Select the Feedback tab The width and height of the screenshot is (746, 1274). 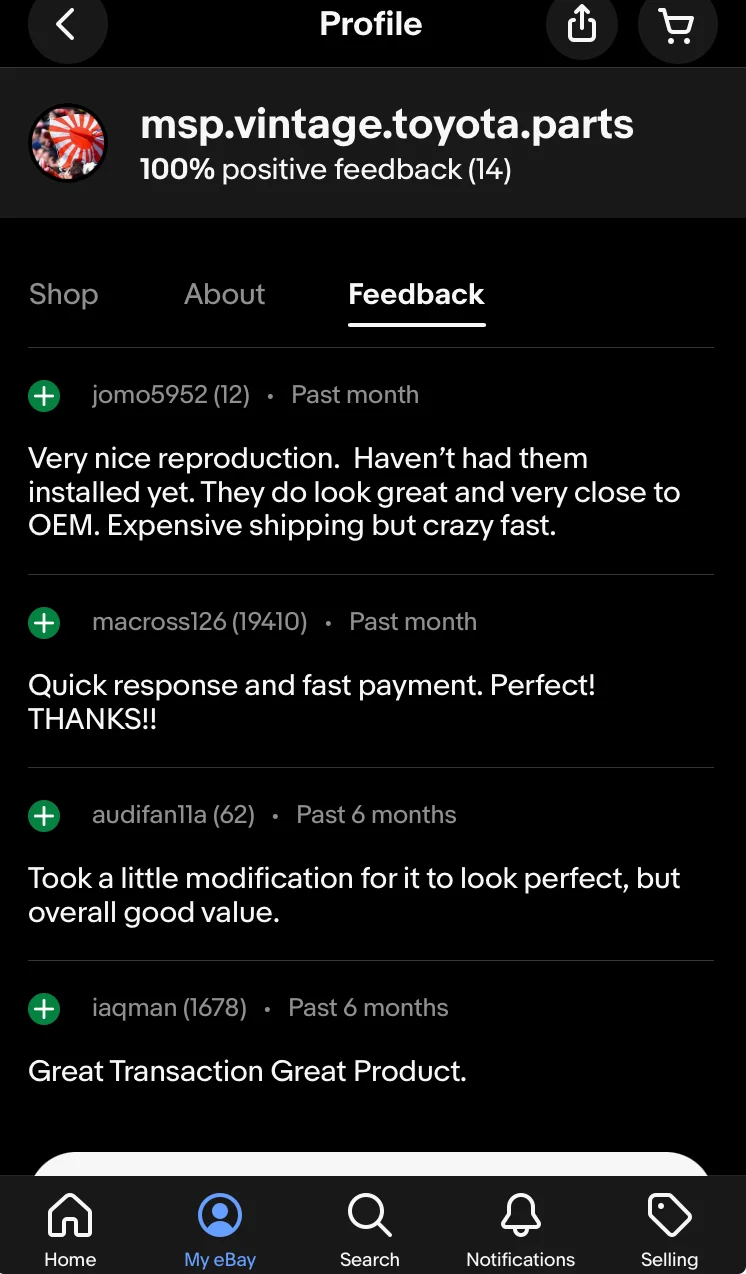(x=416, y=294)
